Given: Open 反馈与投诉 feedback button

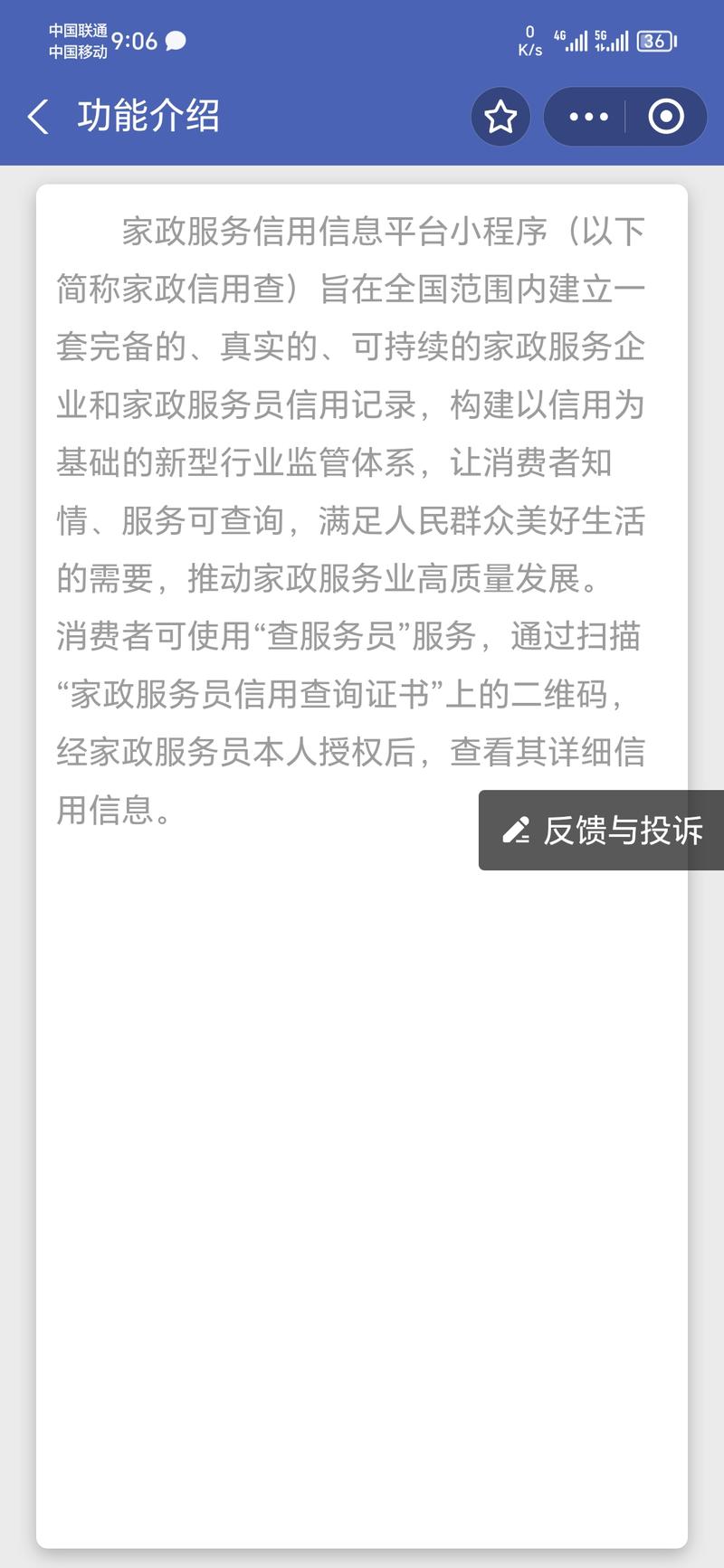Looking at the screenshot, I should coord(603,830).
